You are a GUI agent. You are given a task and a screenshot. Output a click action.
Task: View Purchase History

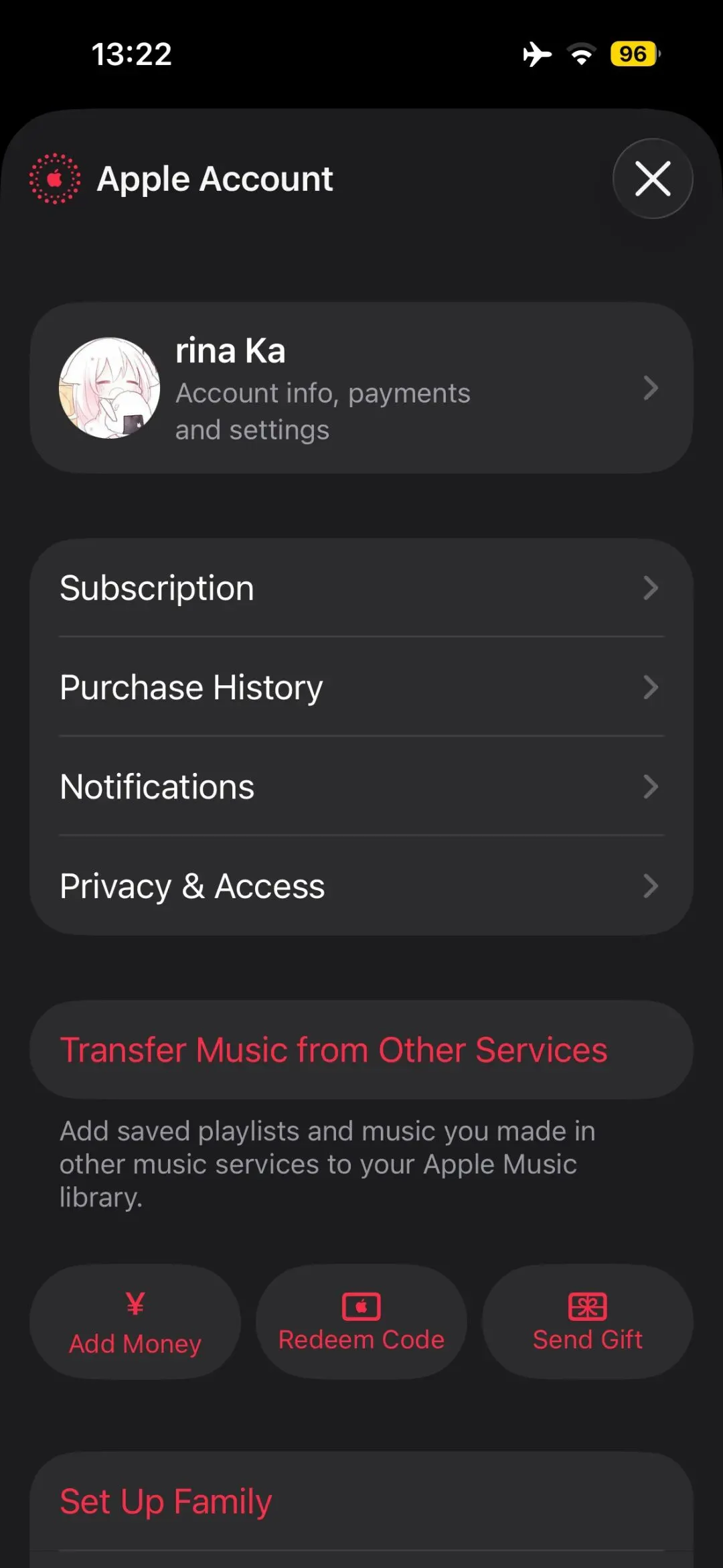[361, 687]
